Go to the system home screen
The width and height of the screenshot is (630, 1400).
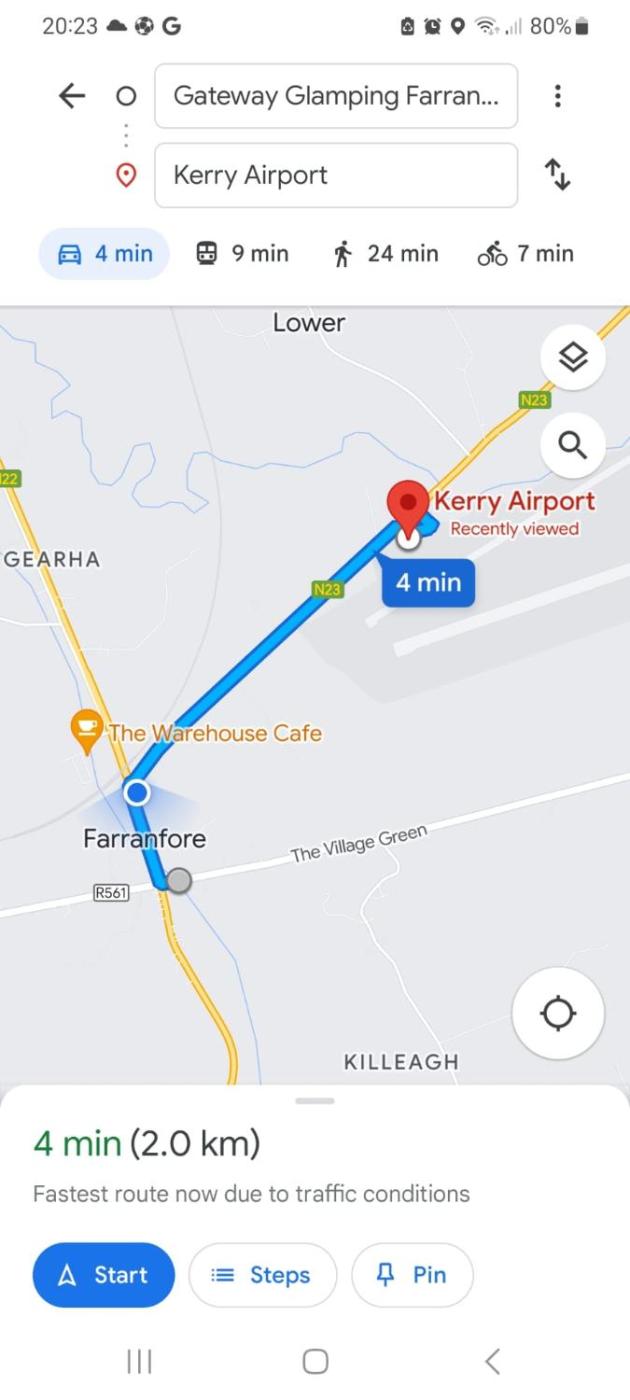315,1361
